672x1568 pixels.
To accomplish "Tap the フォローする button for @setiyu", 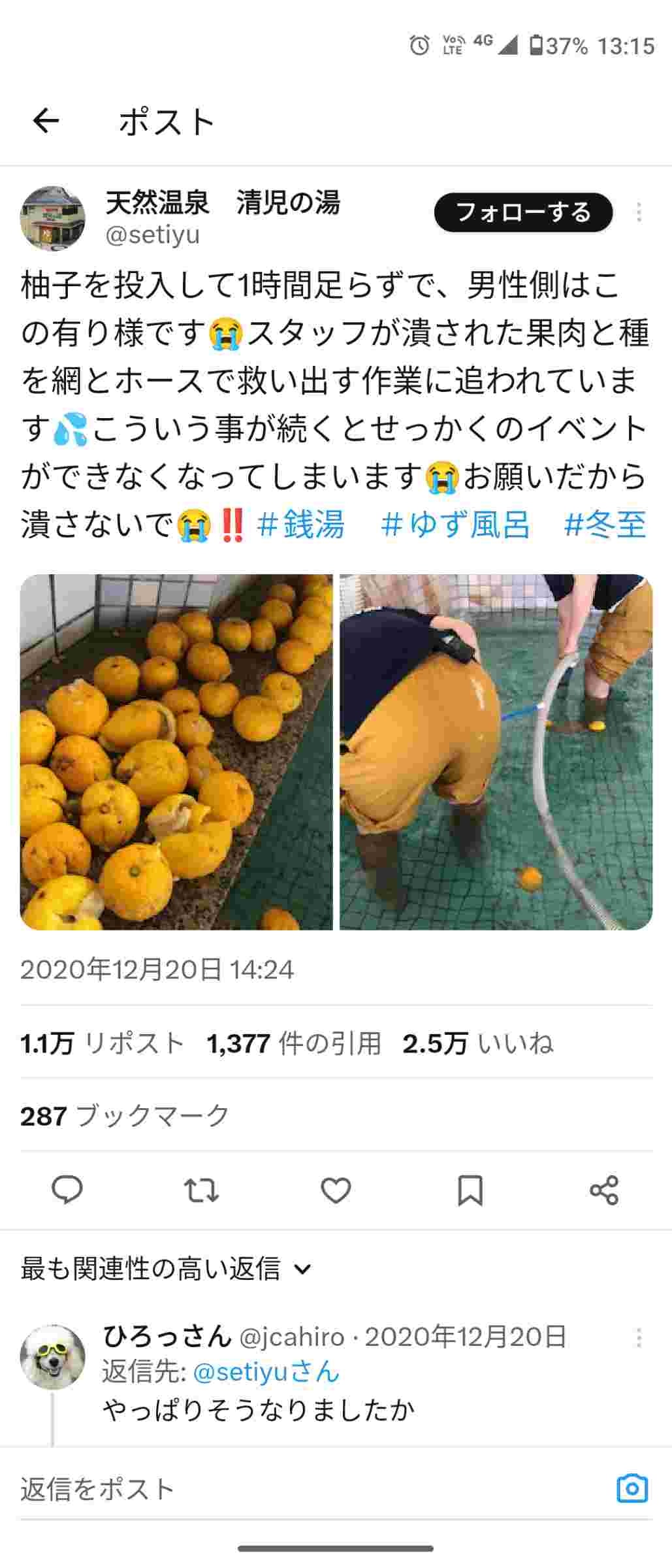I will 523,212.
